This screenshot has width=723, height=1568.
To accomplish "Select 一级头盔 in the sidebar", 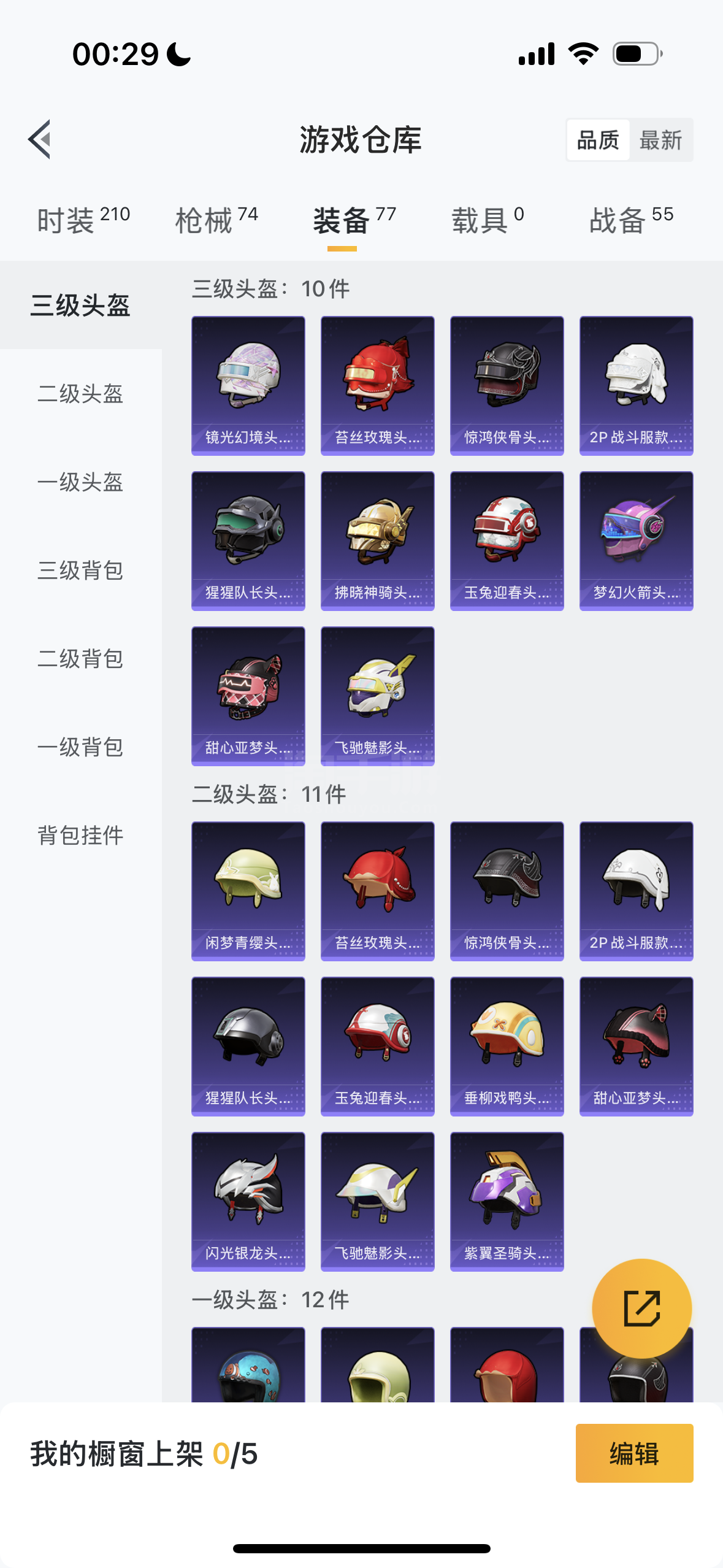I will coord(80,482).
